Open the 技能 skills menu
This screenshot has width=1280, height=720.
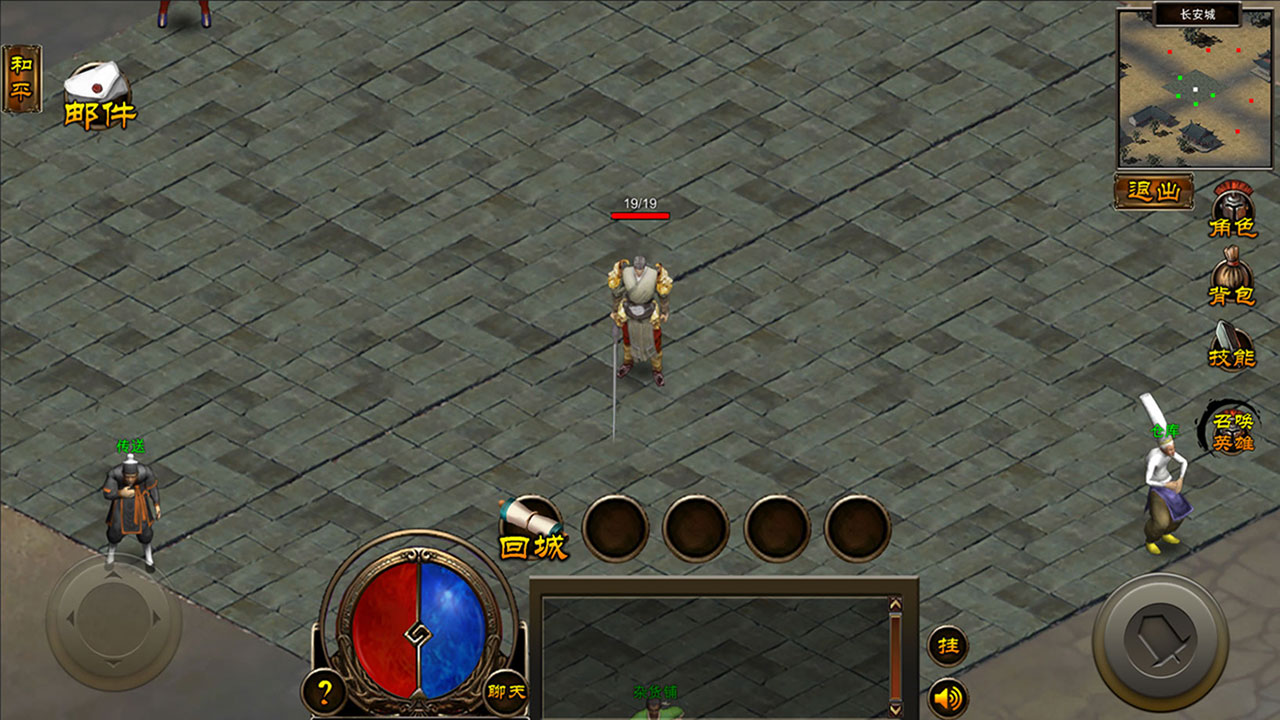coord(1231,343)
